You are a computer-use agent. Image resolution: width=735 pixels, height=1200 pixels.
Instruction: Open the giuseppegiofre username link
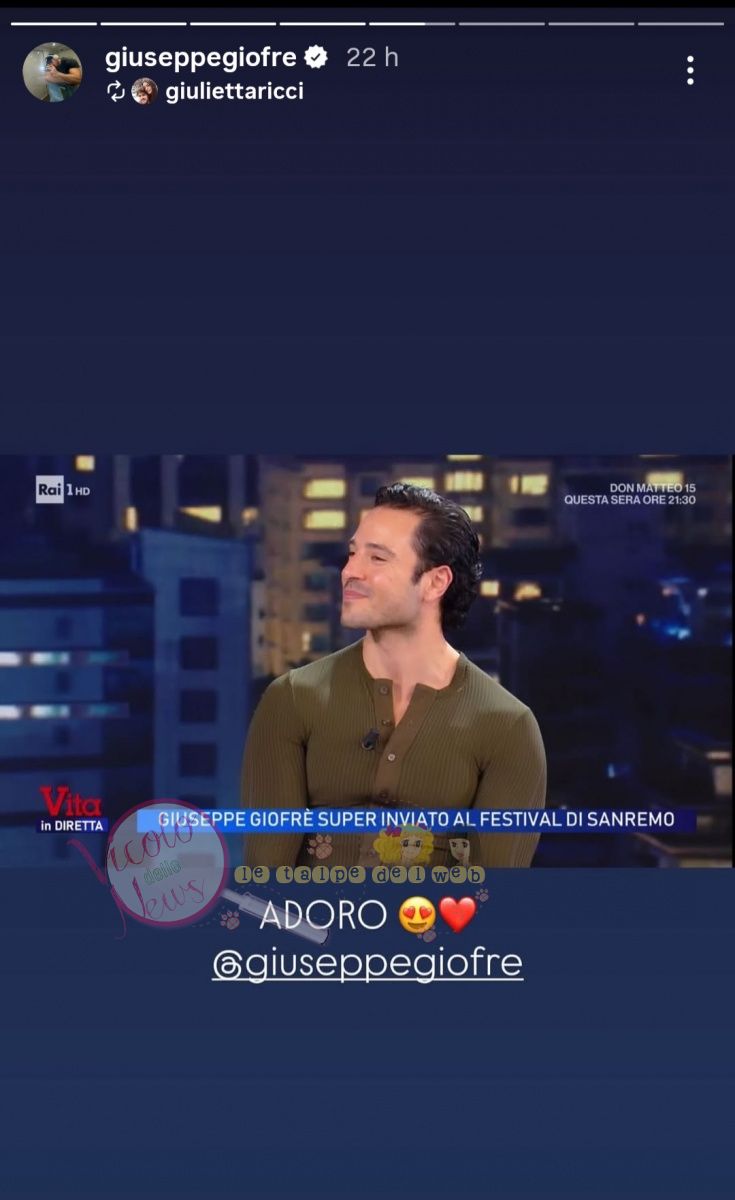coord(200,58)
